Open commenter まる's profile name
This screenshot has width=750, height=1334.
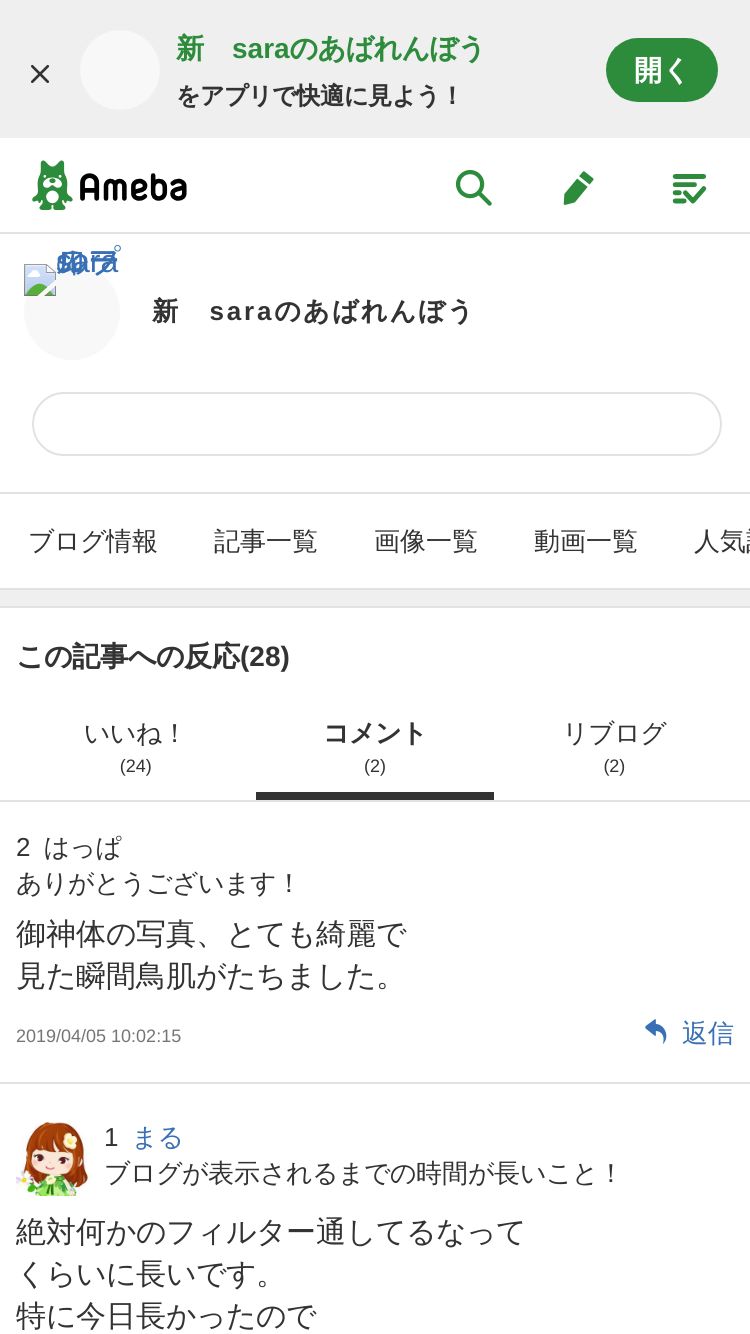pos(157,1137)
